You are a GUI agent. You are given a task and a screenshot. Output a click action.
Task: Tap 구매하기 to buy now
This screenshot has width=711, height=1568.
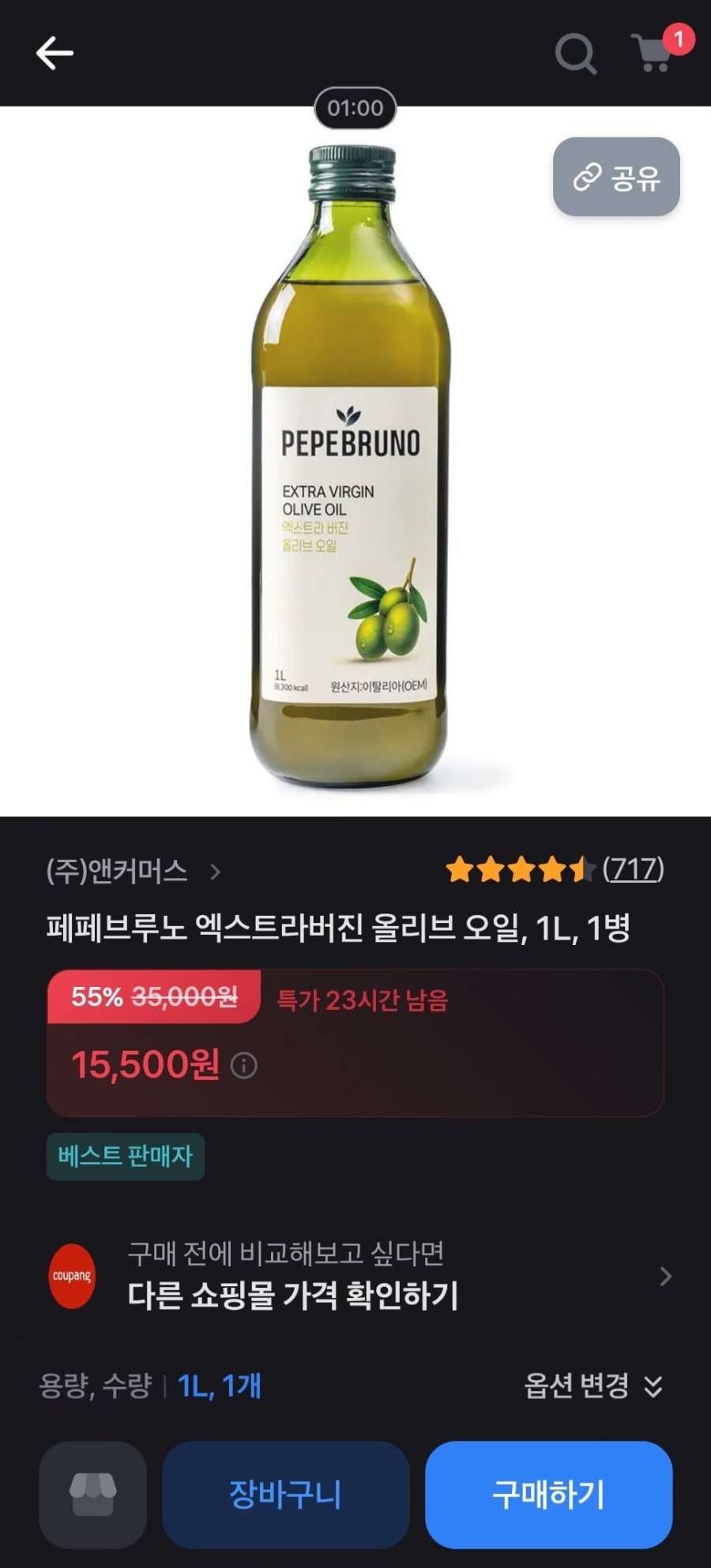548,1495
